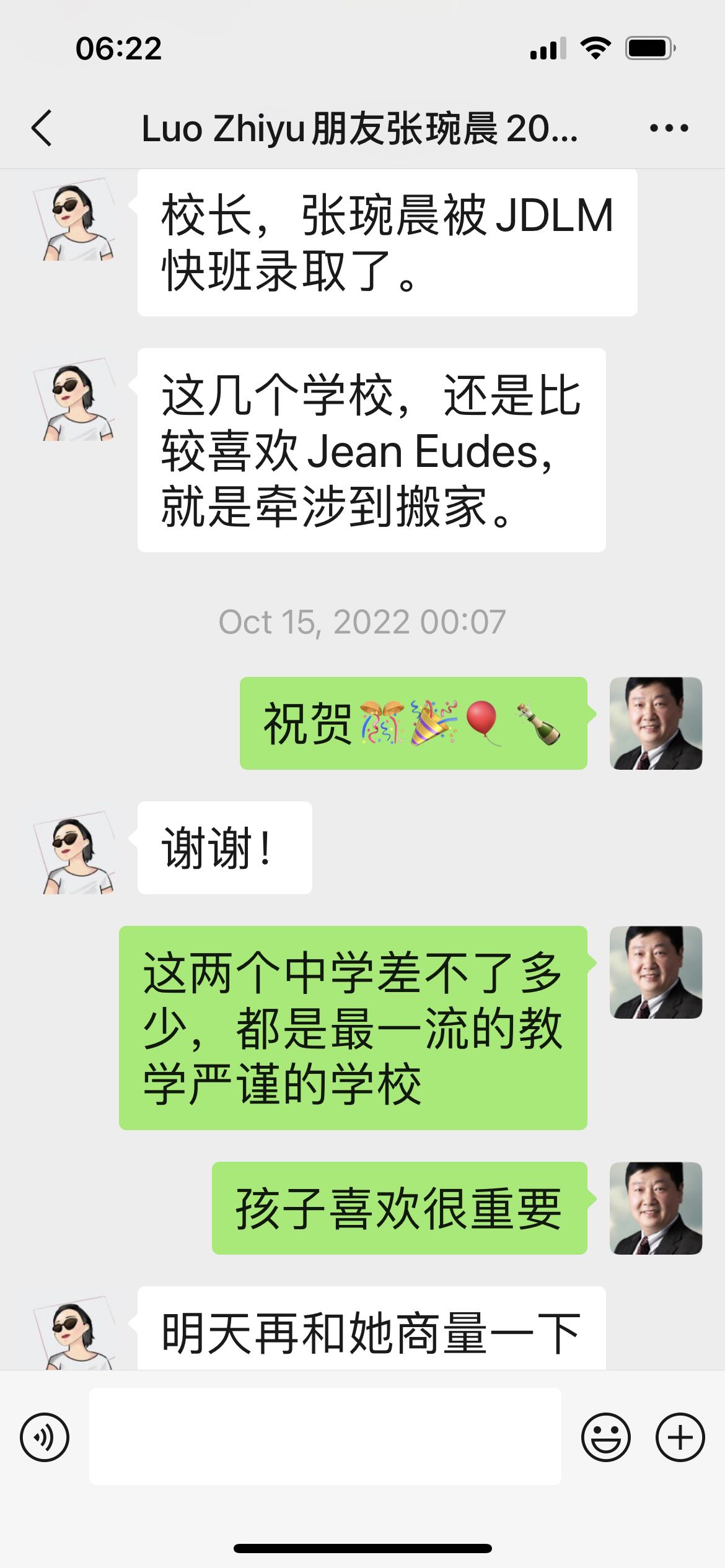Tap the message text field
Screen dimensions: 725x1568
(325, 1437)
